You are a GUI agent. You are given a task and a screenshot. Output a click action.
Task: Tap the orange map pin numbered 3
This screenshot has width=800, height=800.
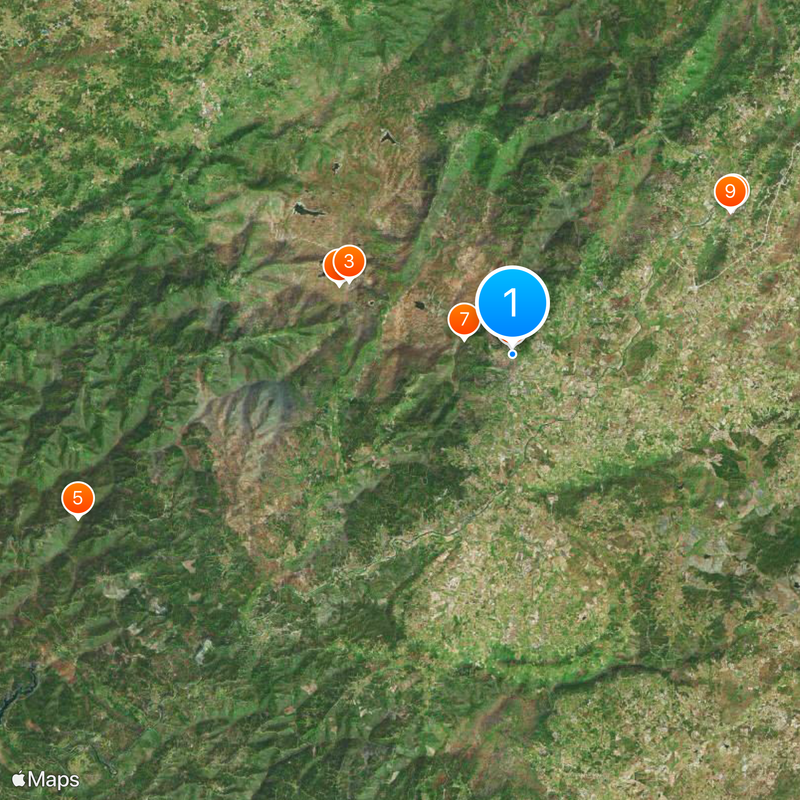[349, 263]
